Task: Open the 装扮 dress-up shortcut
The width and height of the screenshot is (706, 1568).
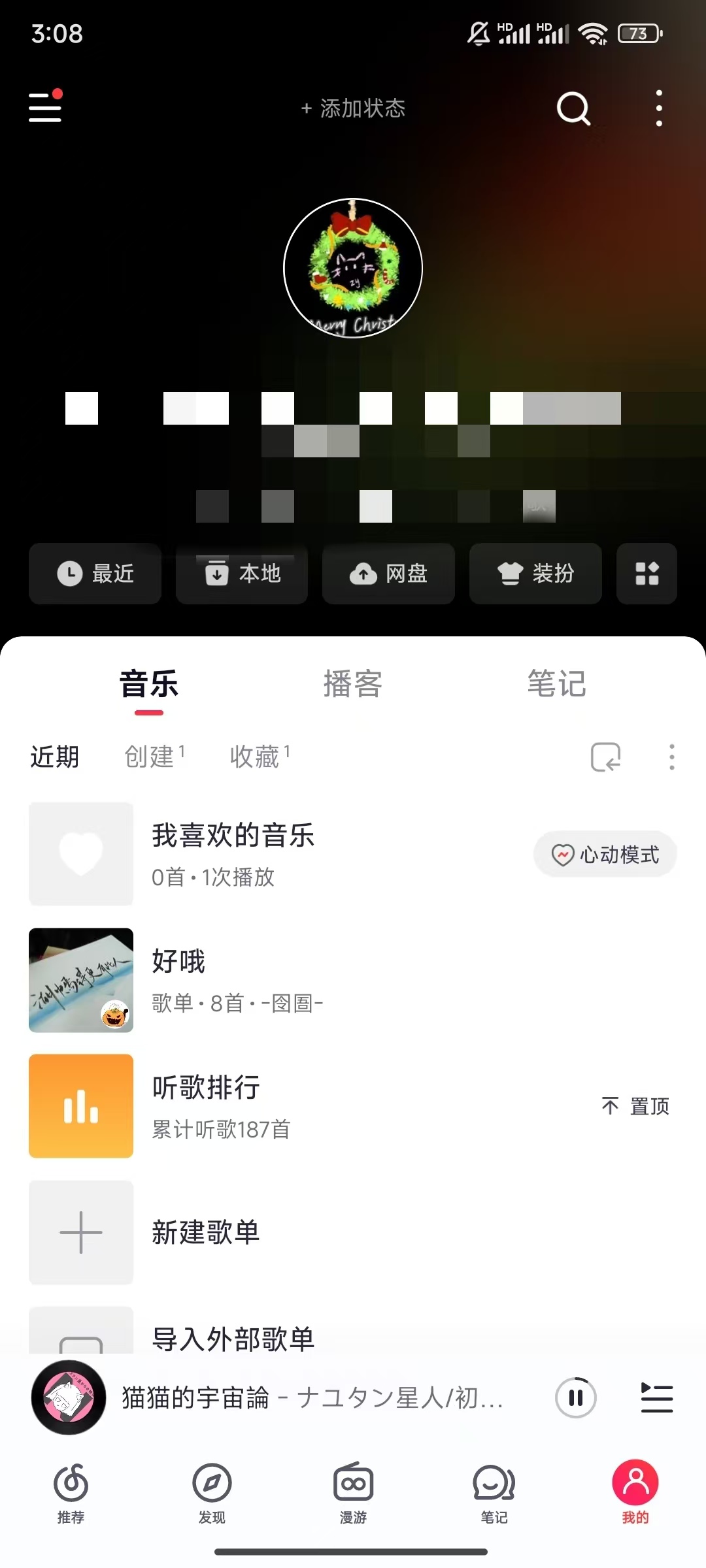Action: click(535, 574)
